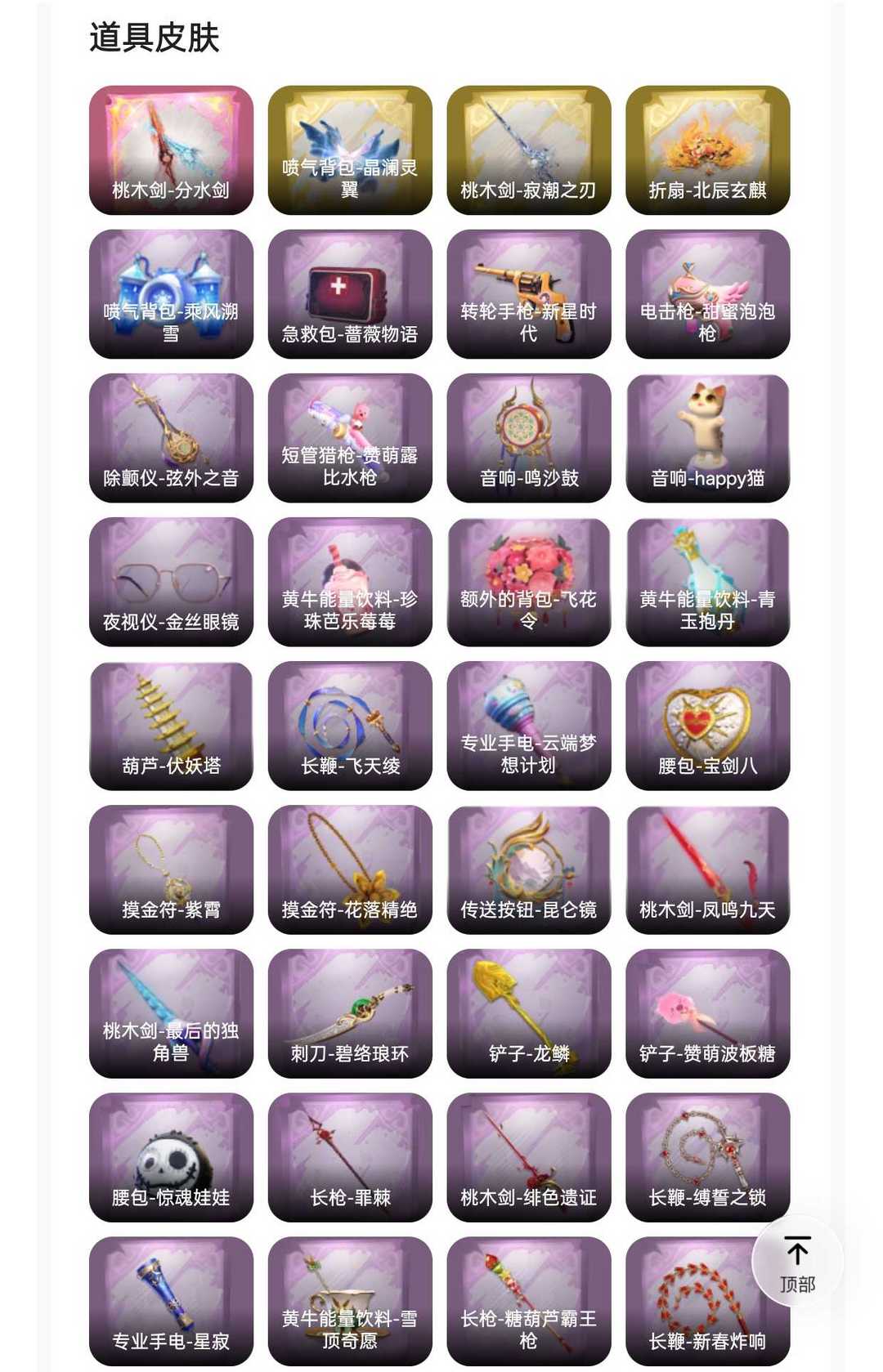
Task: Tap the 长枪-罪棘 tile
Action: tap(350, 1157)
